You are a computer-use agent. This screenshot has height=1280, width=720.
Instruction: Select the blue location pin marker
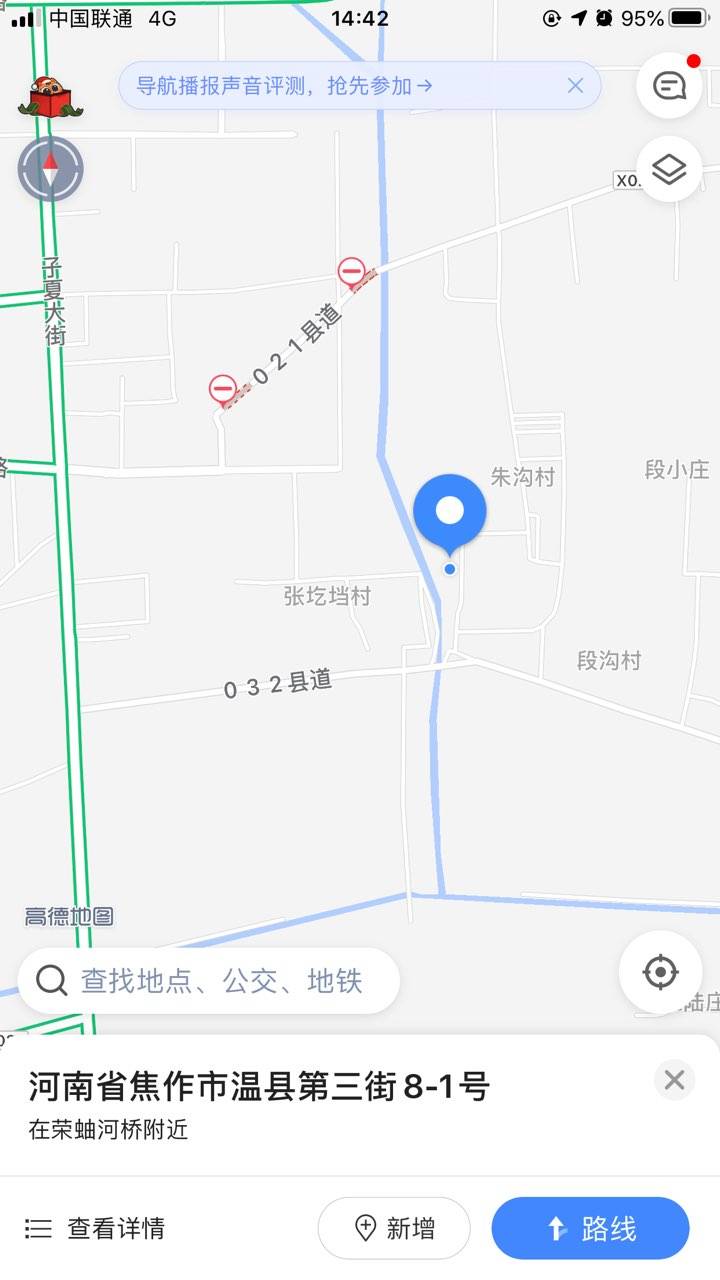450,514
